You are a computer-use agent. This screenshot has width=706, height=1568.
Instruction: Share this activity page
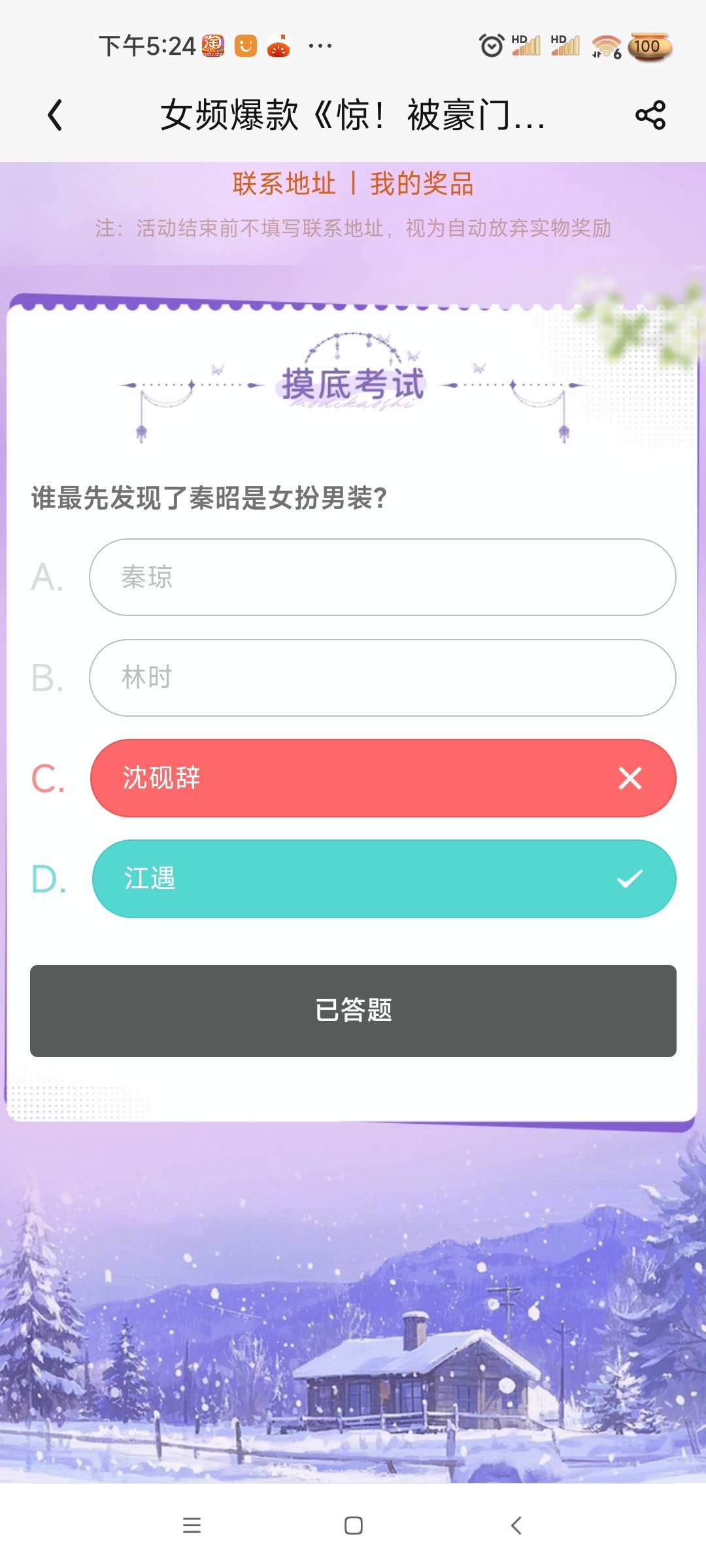(x=650, y=115)
